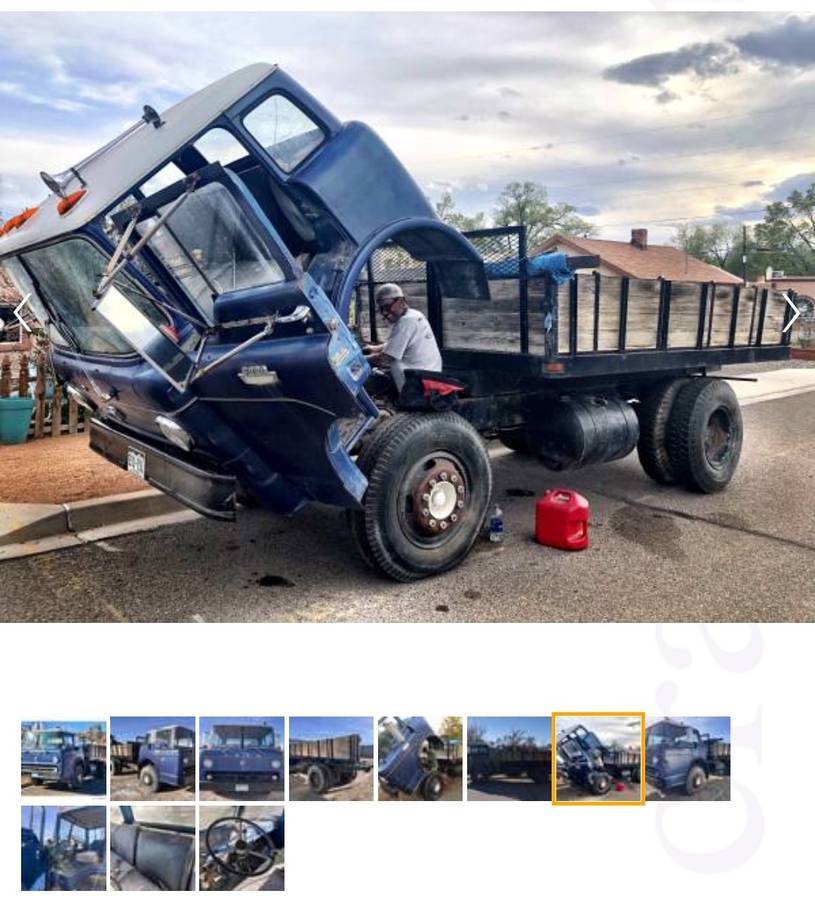
Task: View the wooden flatbed side thumbnail
Action: click(x=330, y=758)
